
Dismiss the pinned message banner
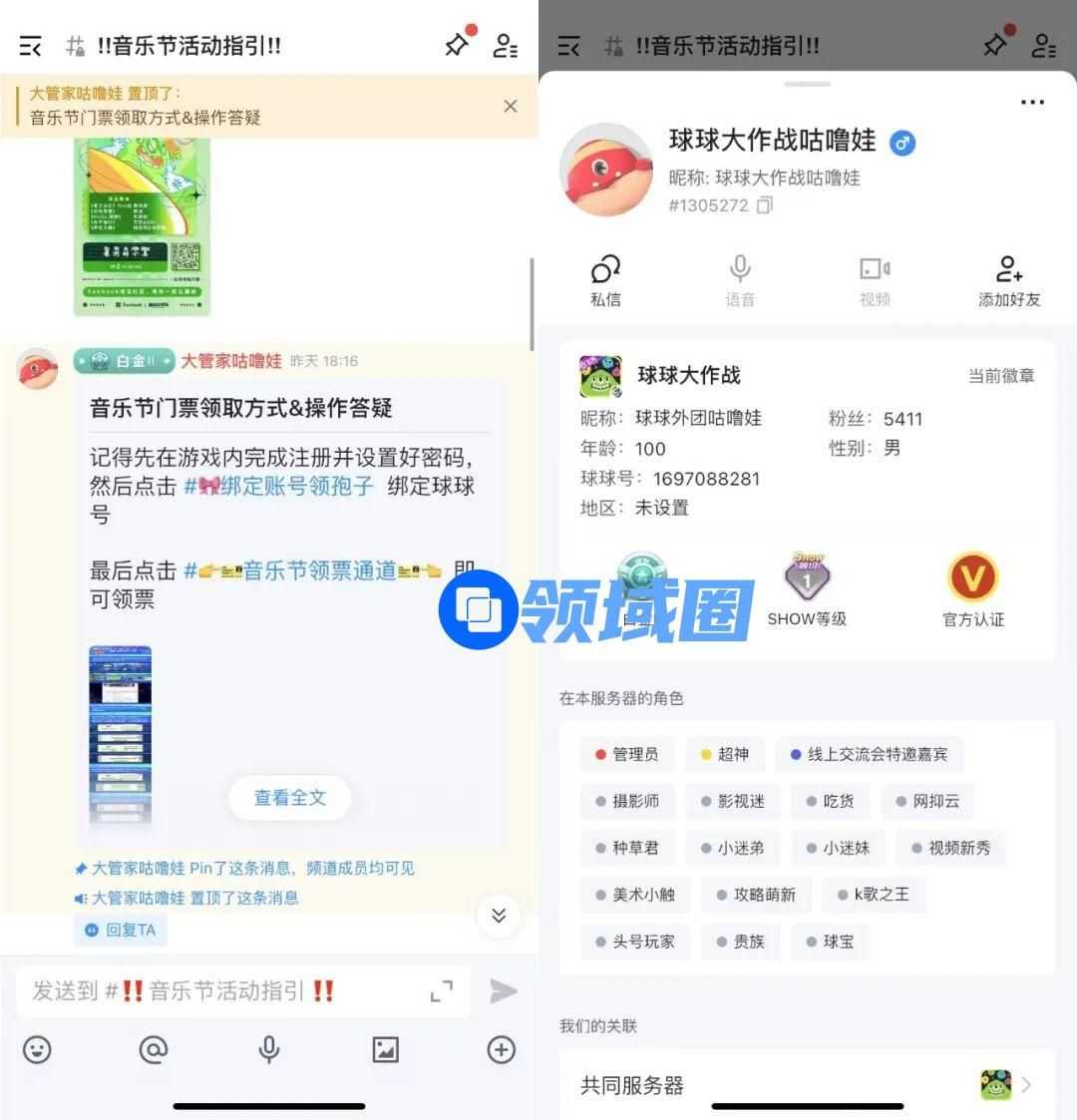pos(511,106)
